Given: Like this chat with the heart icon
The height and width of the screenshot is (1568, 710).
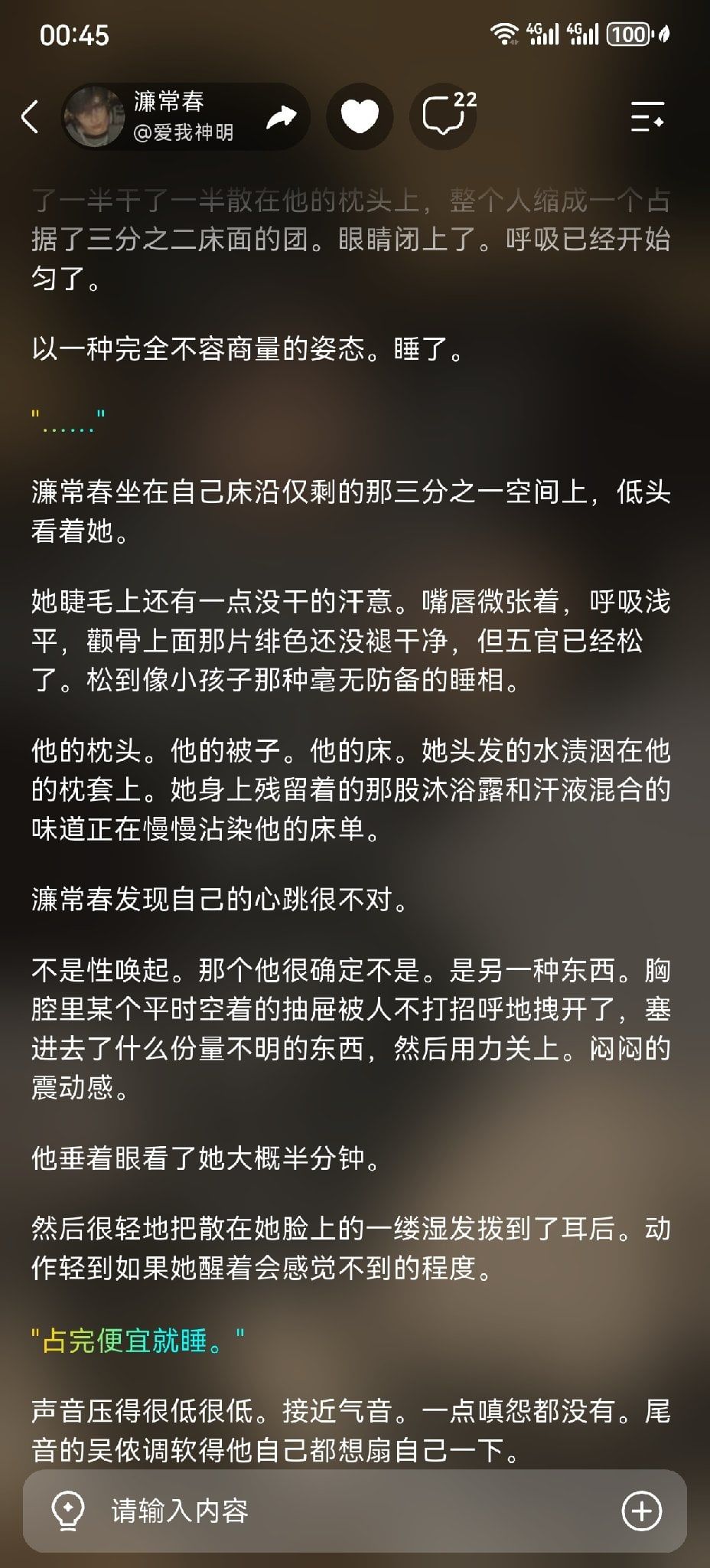Looking at the screenshot, I should pos(360,116).
